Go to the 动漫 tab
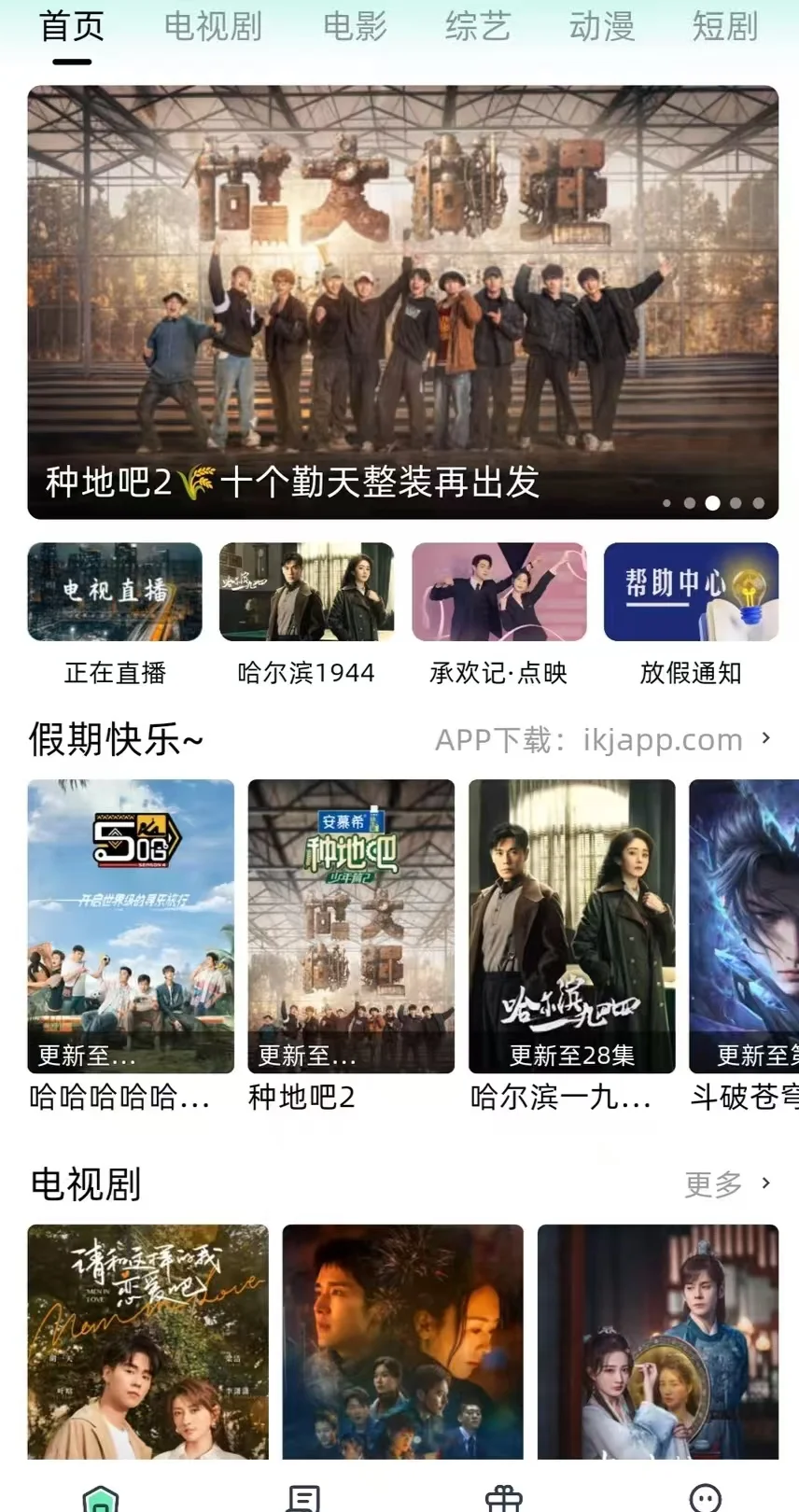 click(x=602, y=27)
